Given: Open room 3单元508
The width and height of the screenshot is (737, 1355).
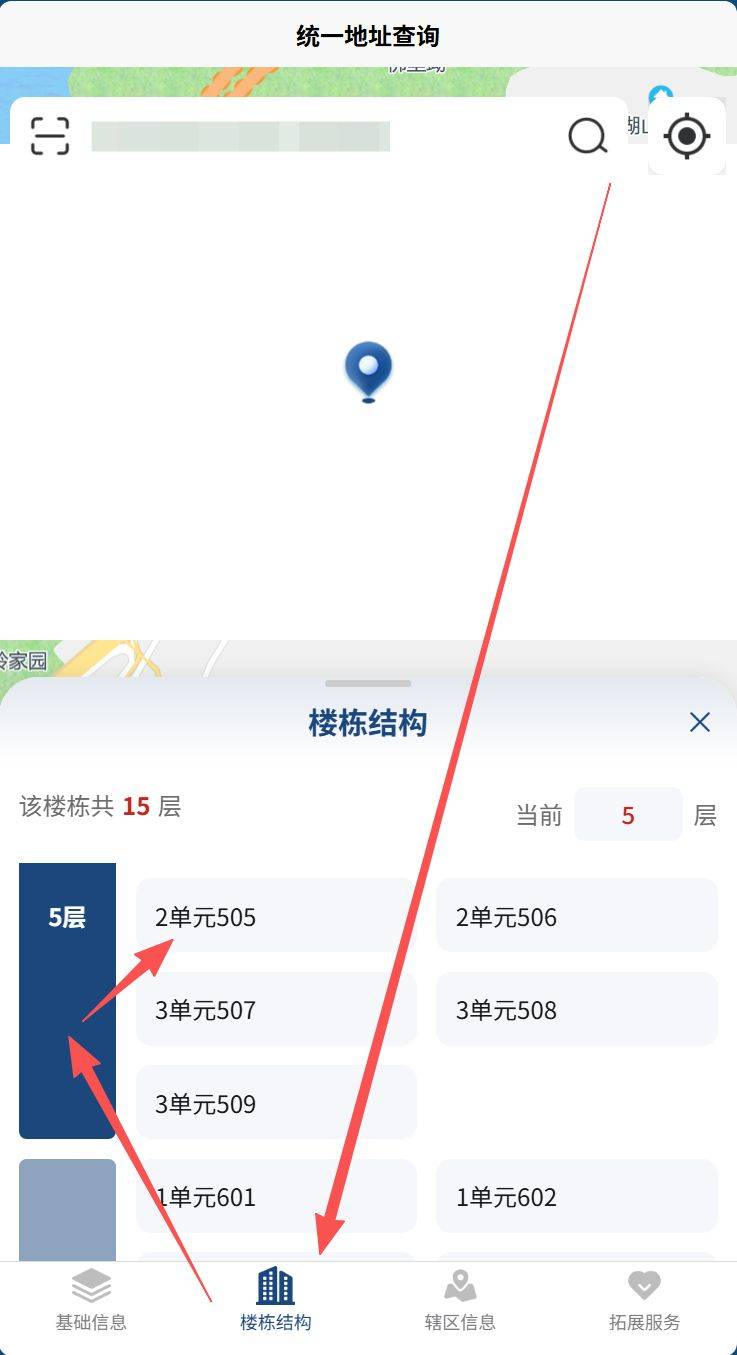Looking at the screenshot, I should point(576,1010).
